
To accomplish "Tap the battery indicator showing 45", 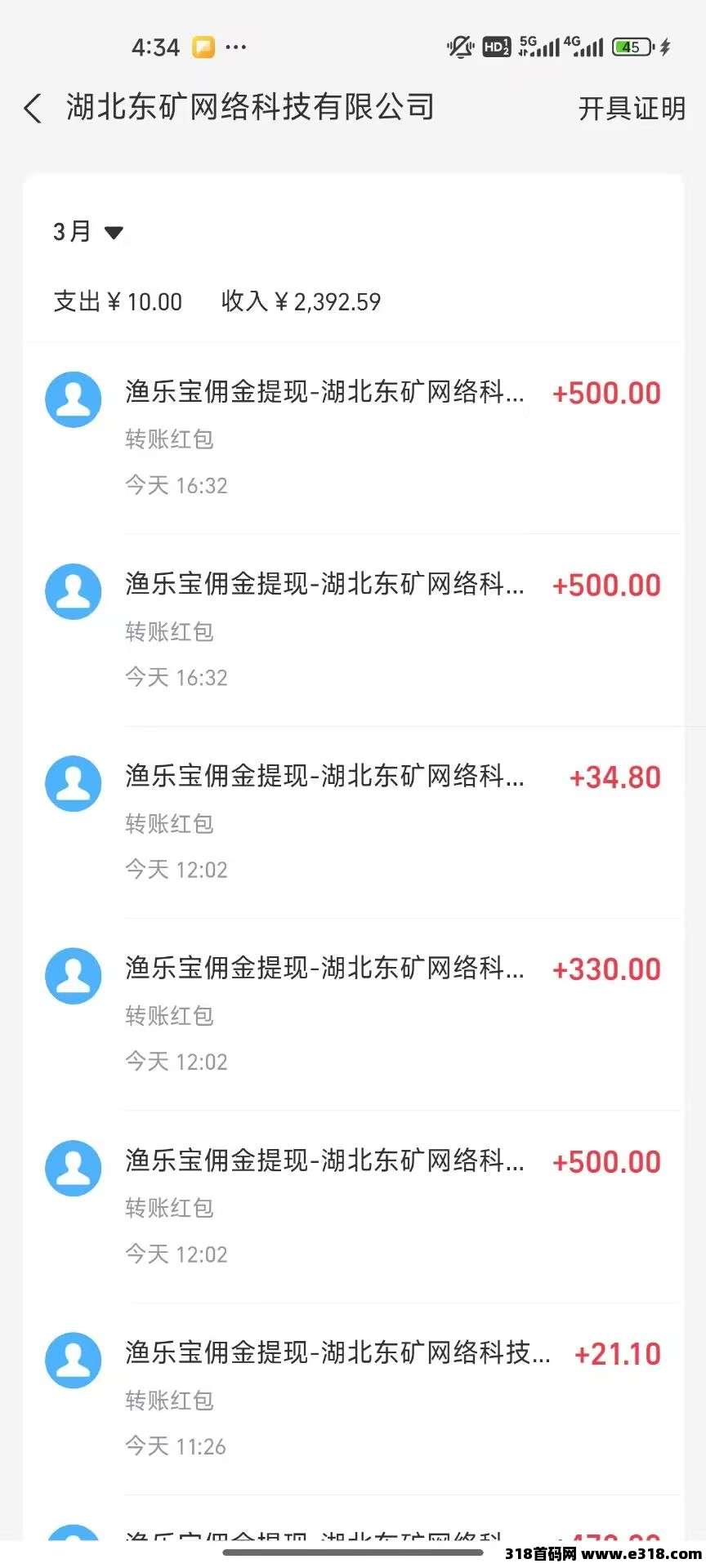I will pyautogui.click(x=628, y=47).
